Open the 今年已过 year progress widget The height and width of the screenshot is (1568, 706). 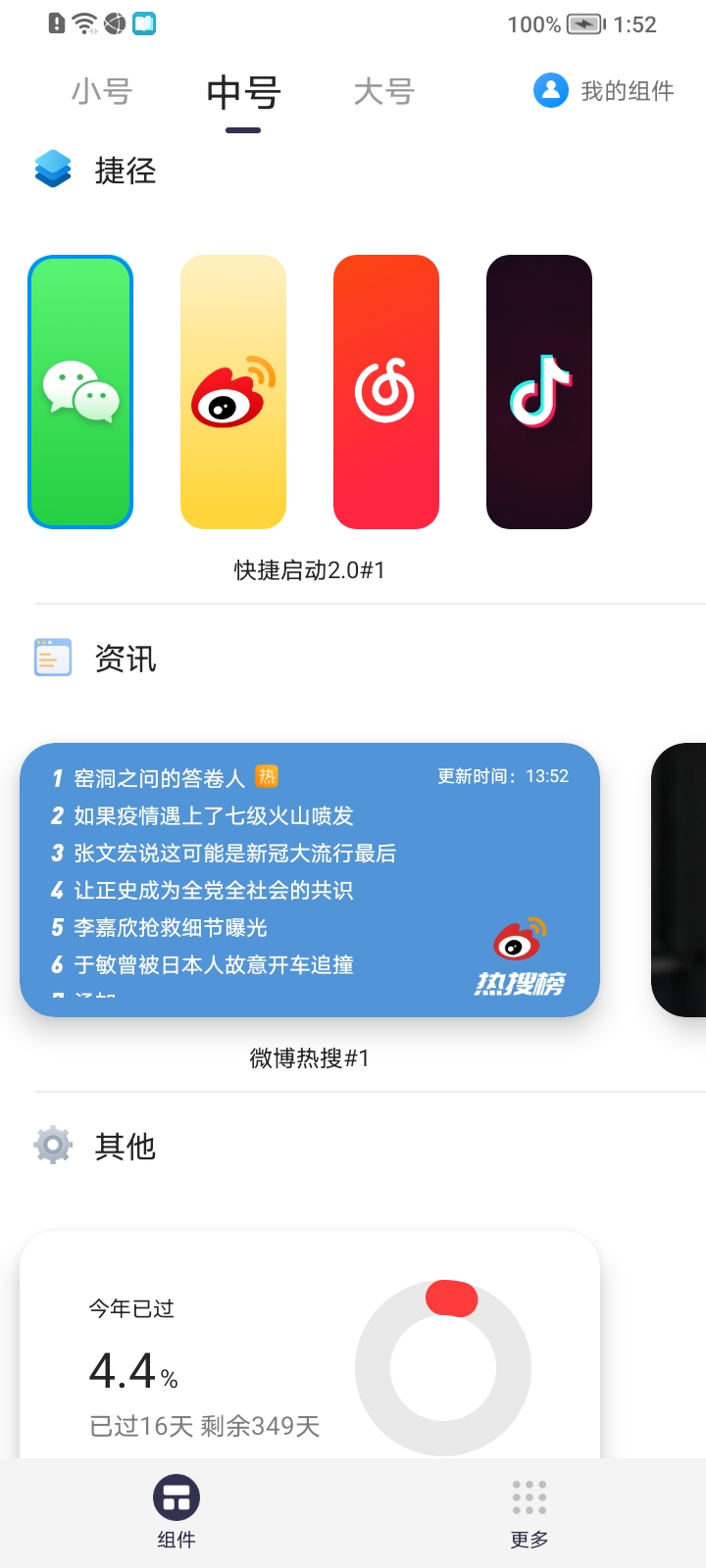tap(310, 1352)
